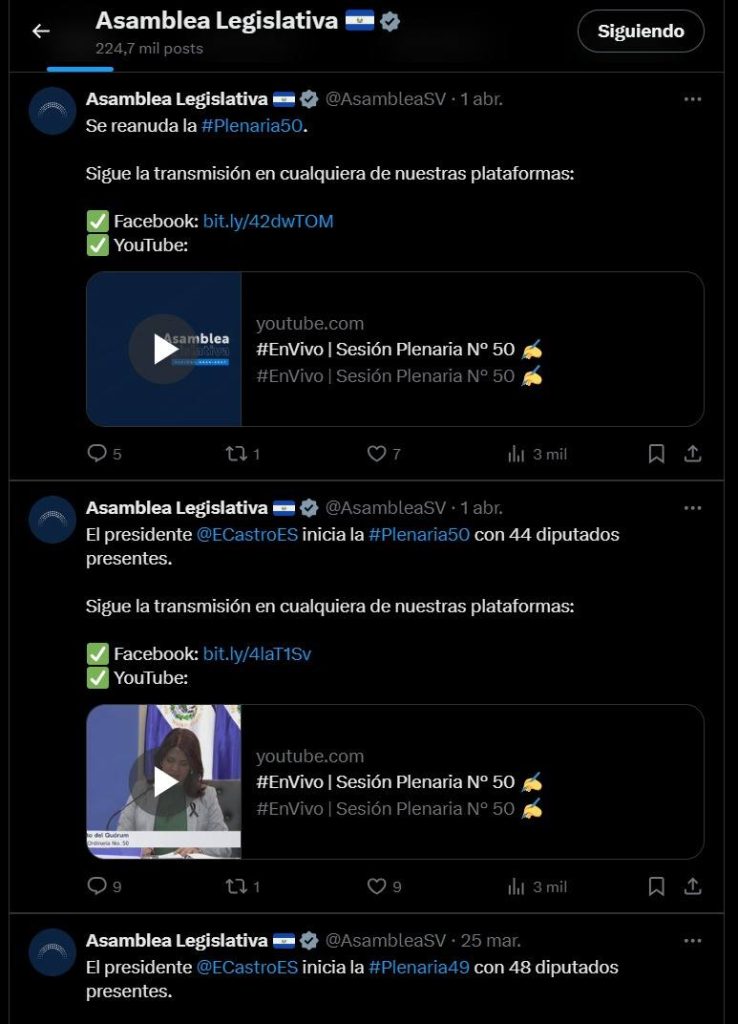This screenshot has height=1024, width=738.
Task: Like the "Se reanuda la #Plenaria50" post
Action: pos(377,454)
